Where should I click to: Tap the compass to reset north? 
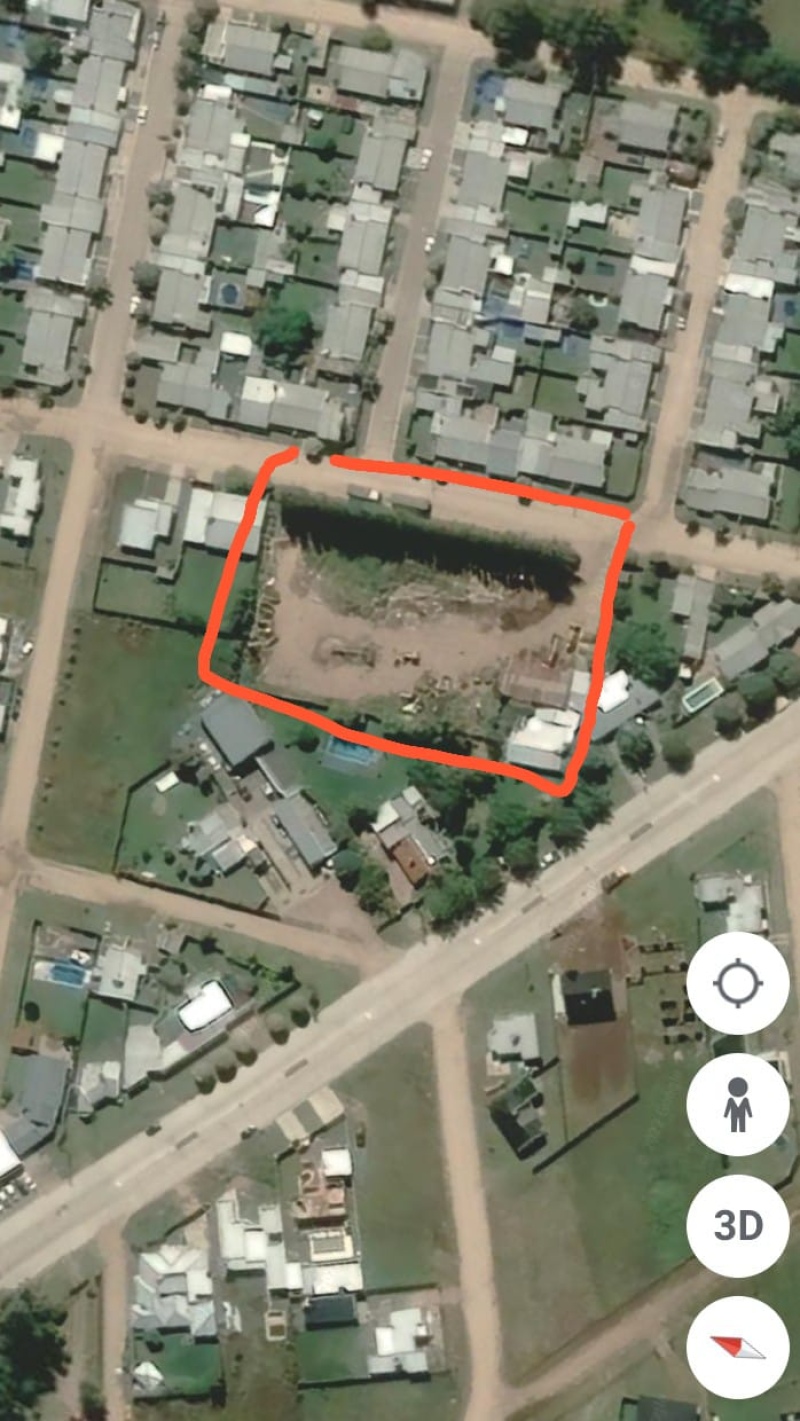click(x=738, y=1346)
